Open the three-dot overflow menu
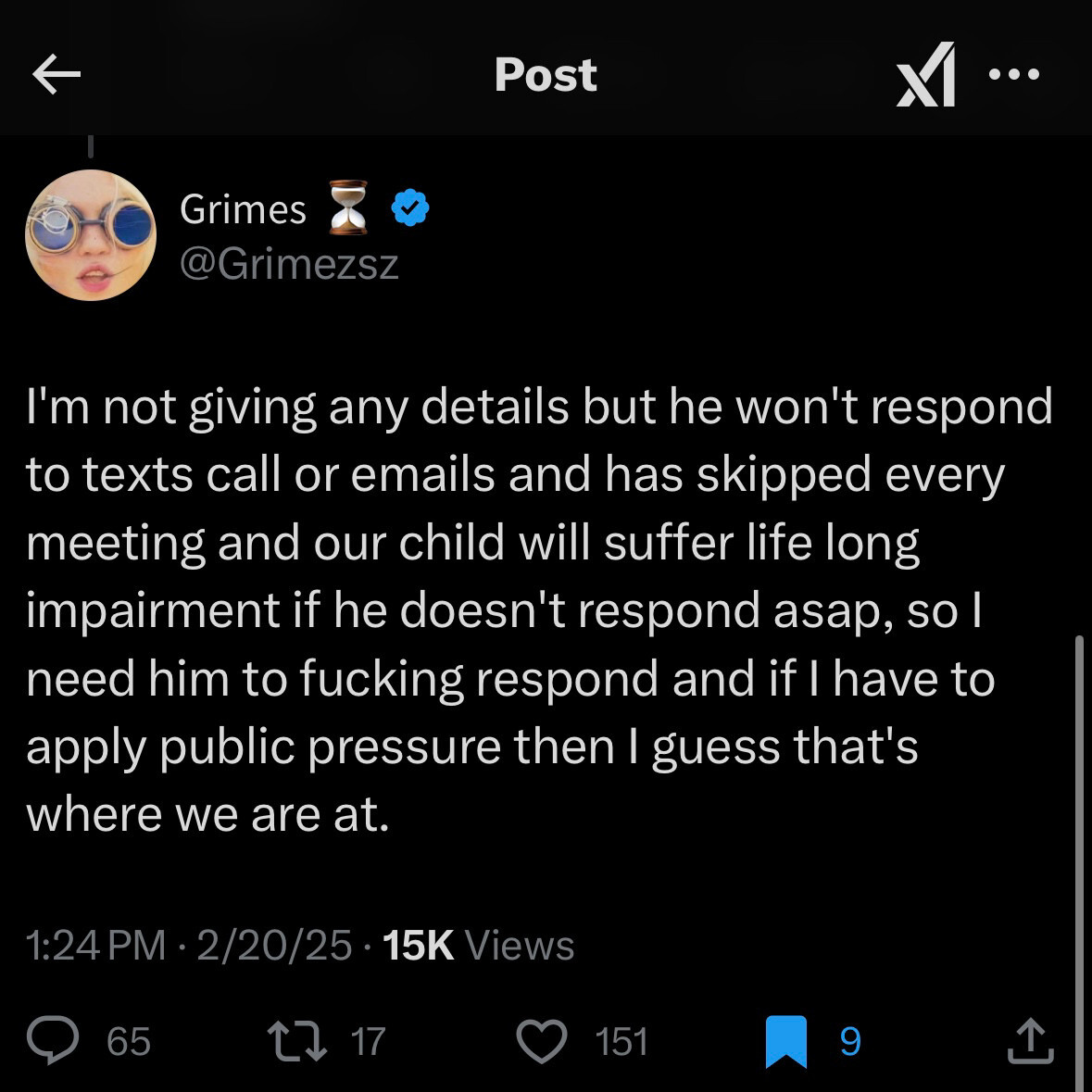This screenshot has width=1092, height=1092. [1014, 74]
